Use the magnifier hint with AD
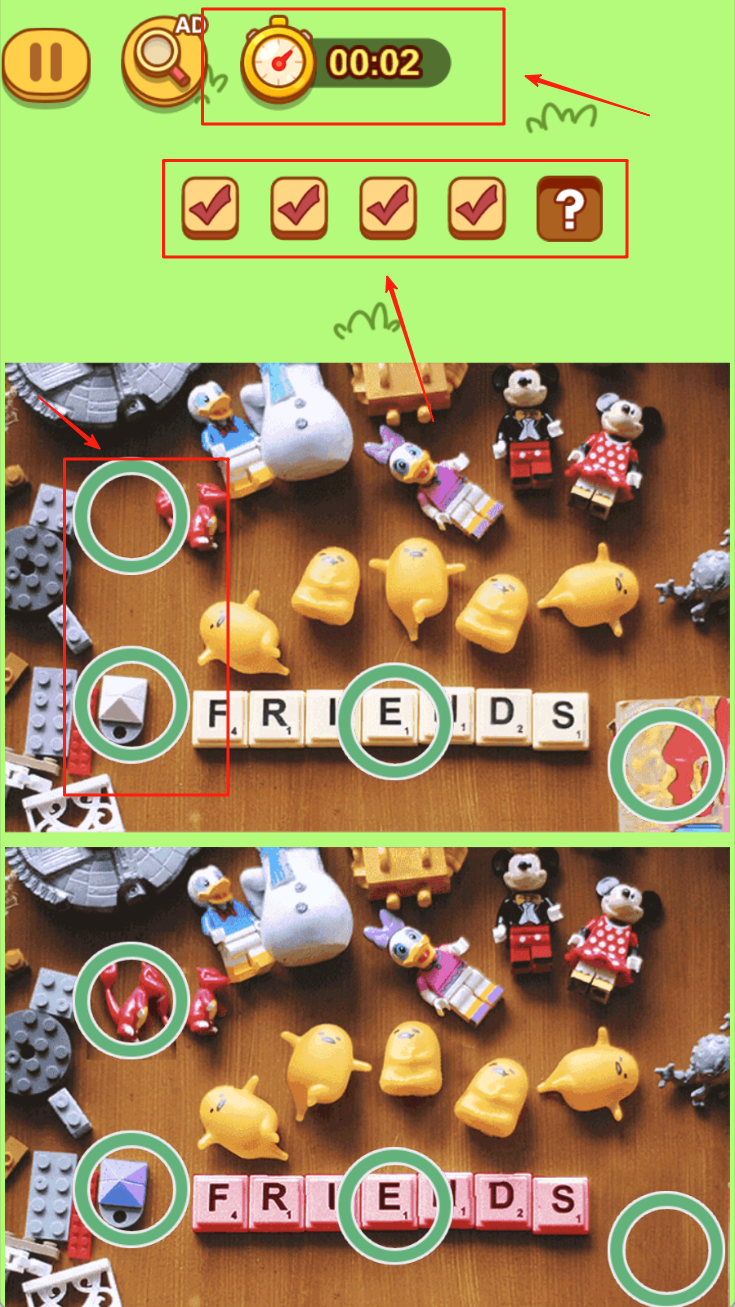This screenshot has width=735, height=1307. [x=160, y=61]
